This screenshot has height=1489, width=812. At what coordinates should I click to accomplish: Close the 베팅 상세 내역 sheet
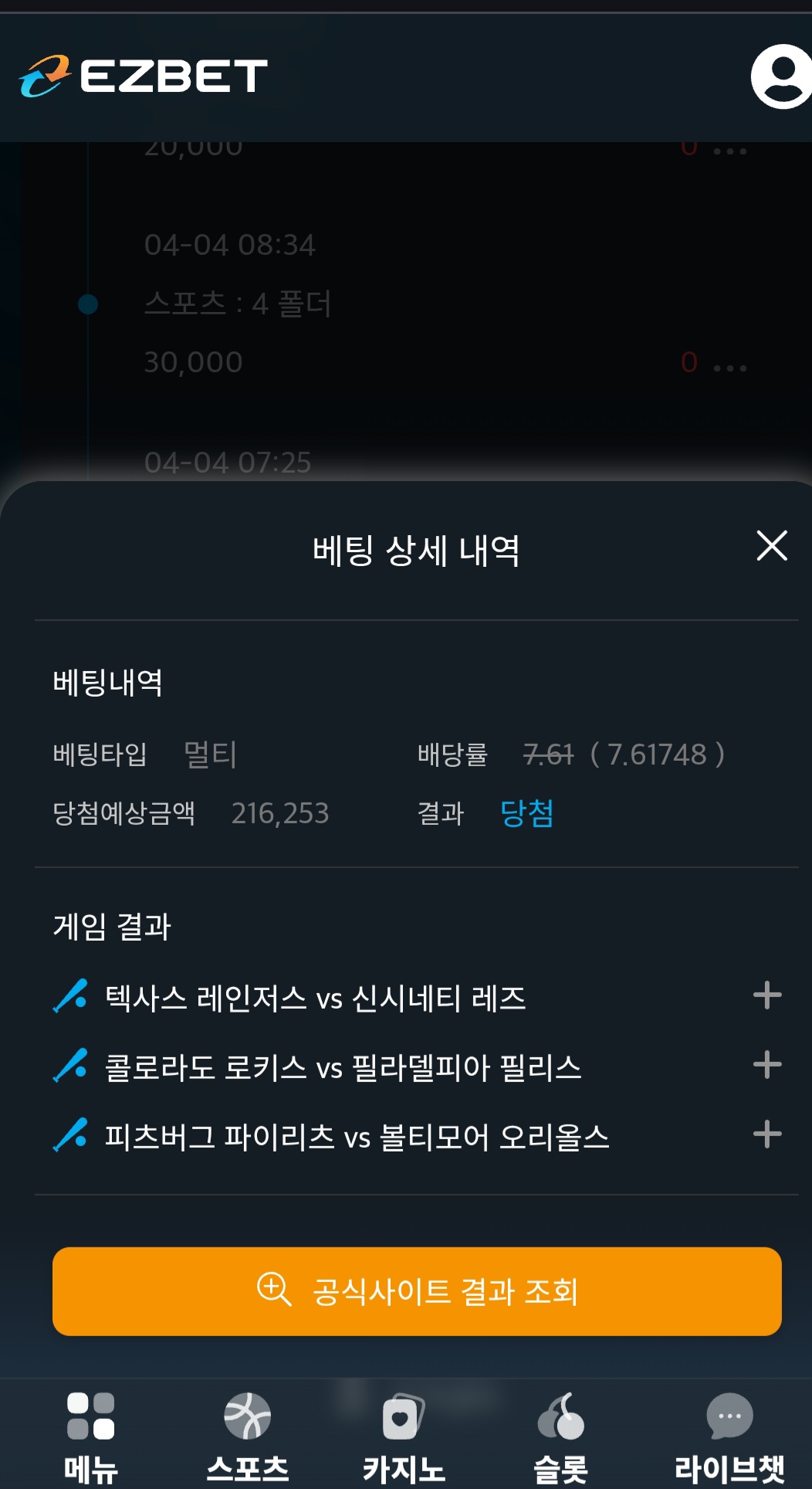[771, 546]
